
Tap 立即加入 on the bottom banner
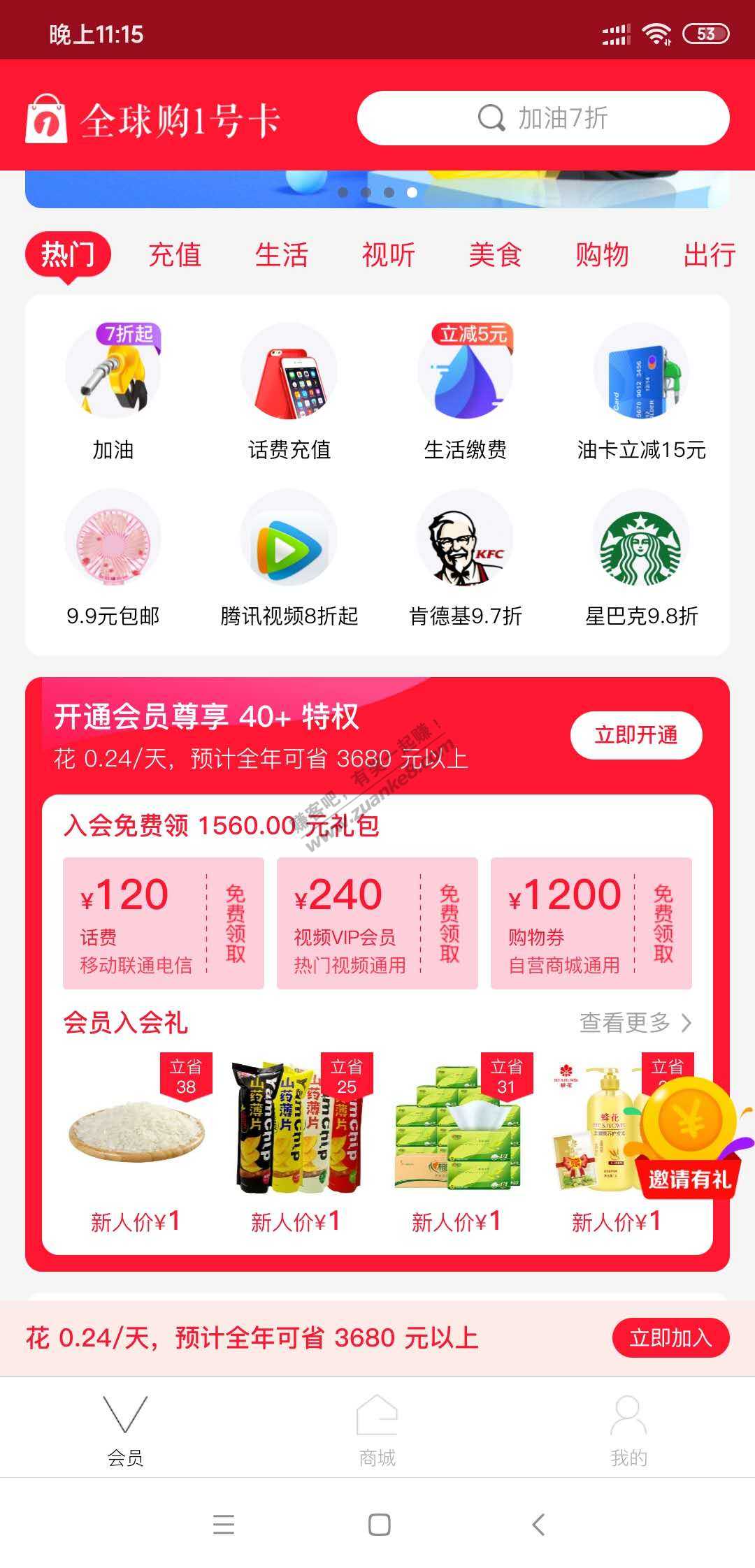click(x=670, y=1337)
